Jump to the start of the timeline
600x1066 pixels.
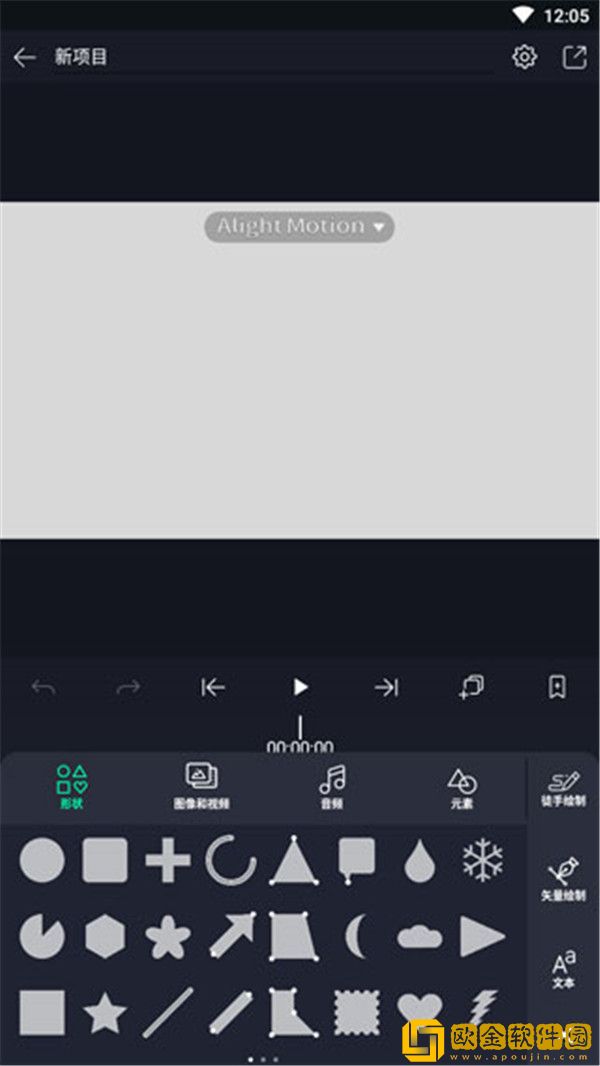pos(213,687)
